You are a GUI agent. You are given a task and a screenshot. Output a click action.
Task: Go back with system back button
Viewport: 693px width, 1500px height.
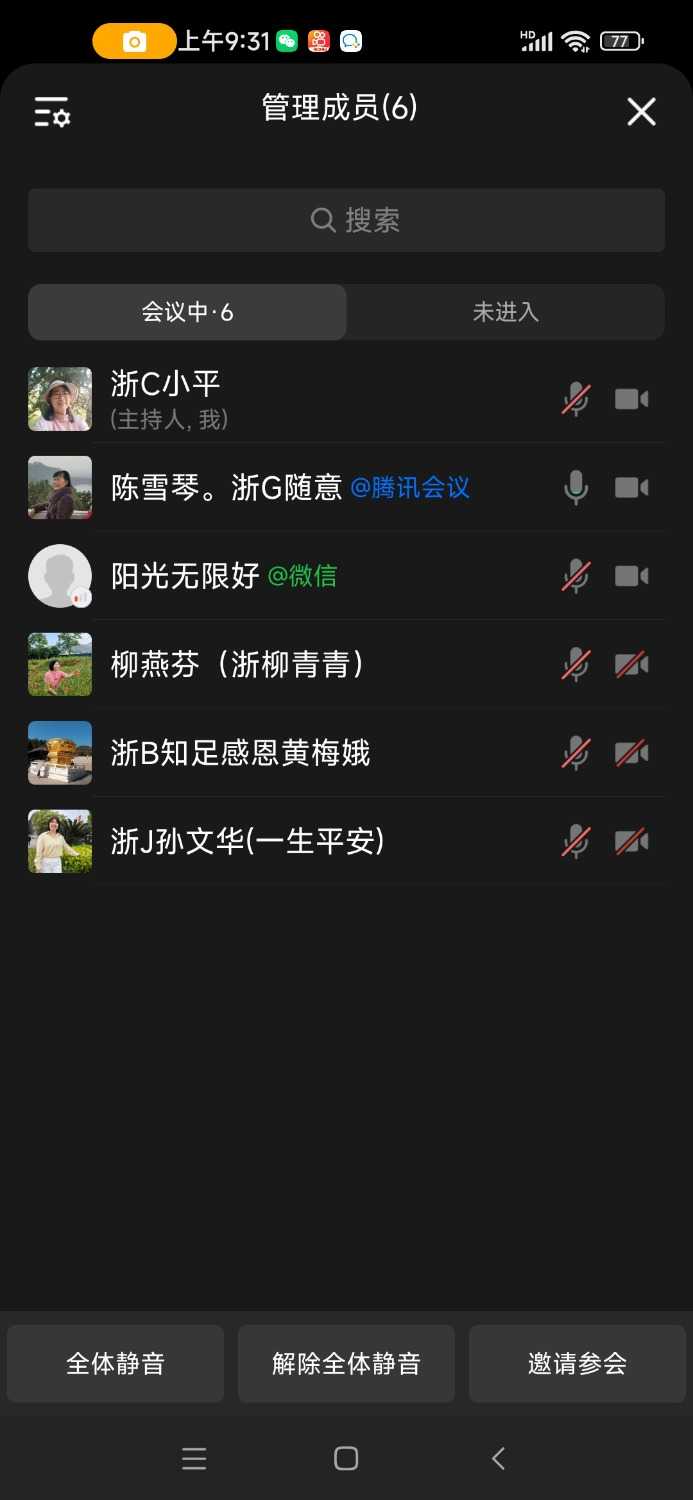click(498, 1459)
